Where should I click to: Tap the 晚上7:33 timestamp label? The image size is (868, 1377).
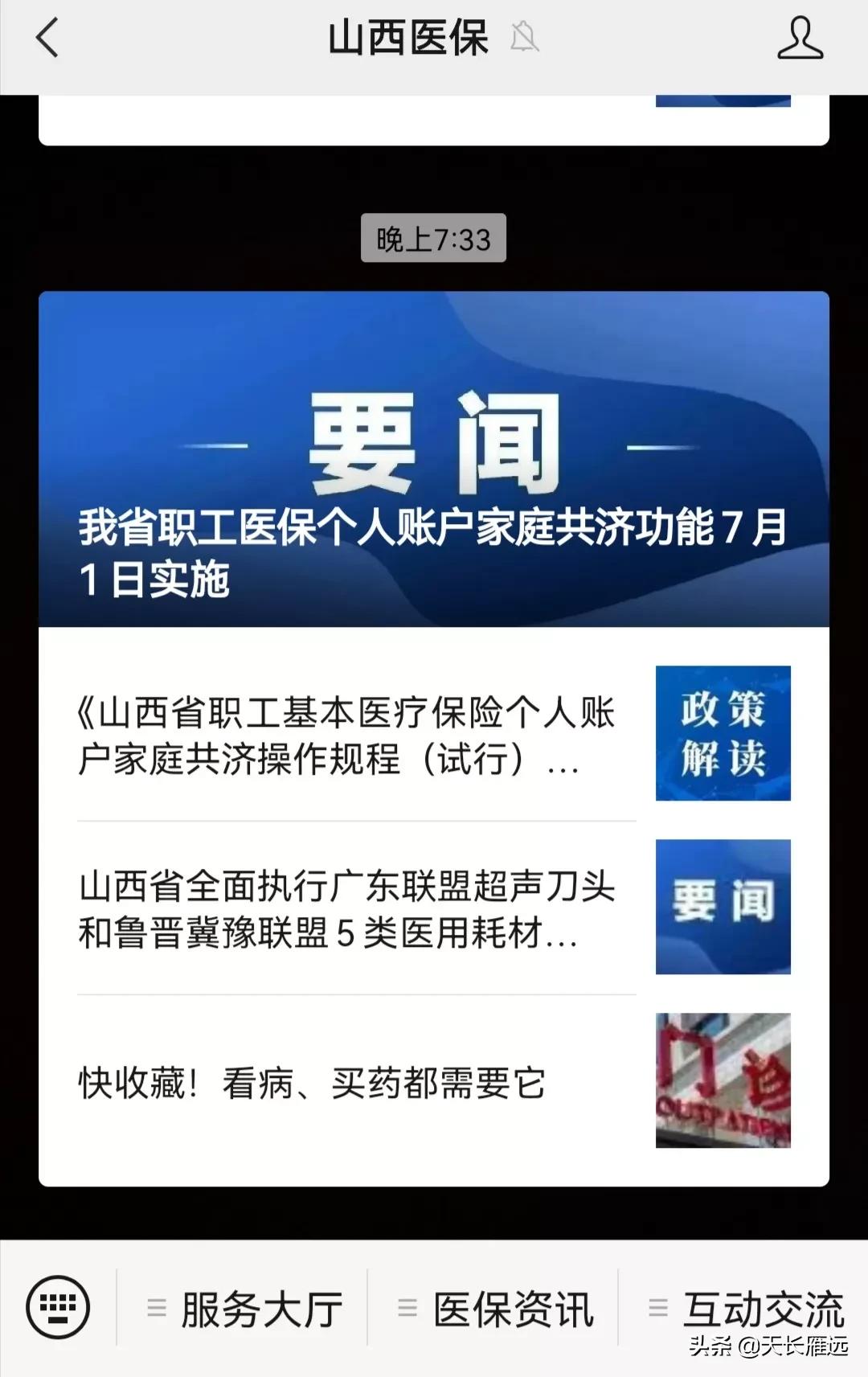[434, 236]
